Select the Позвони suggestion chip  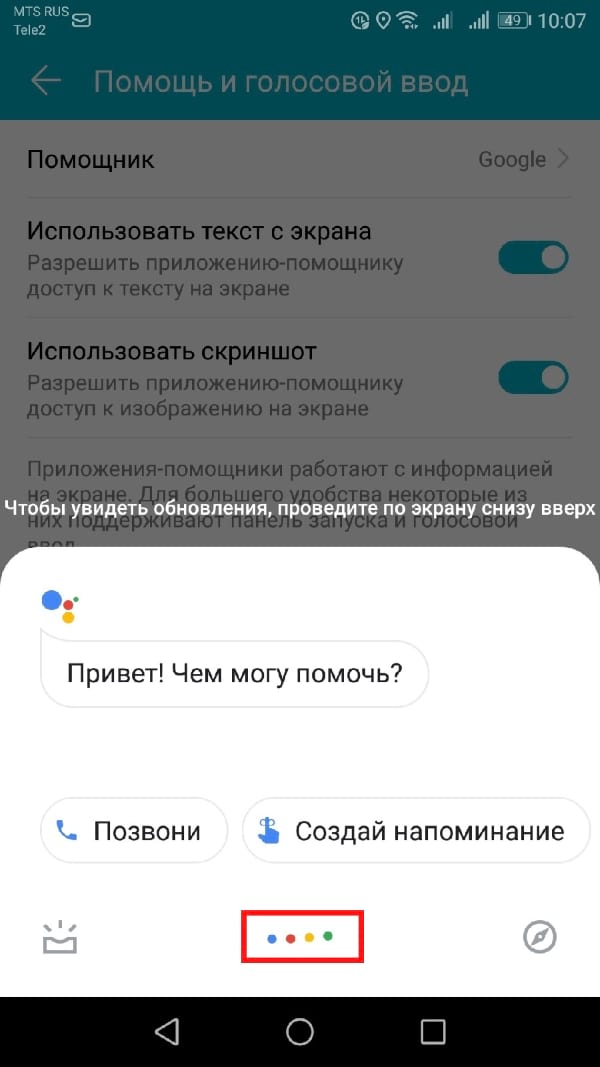pos(133,831)
